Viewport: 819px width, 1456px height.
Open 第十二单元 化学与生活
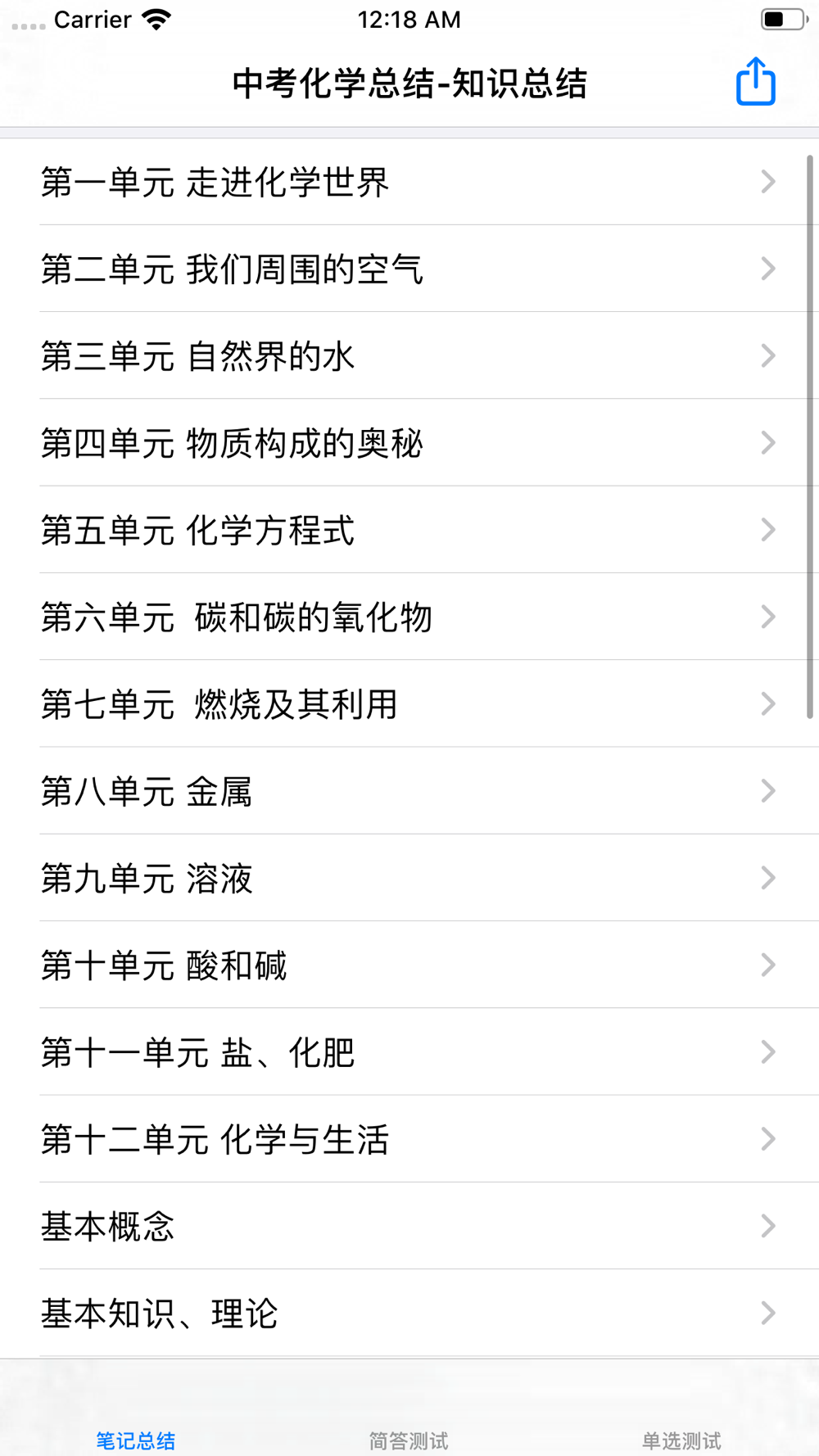[x=409, y=1139]
